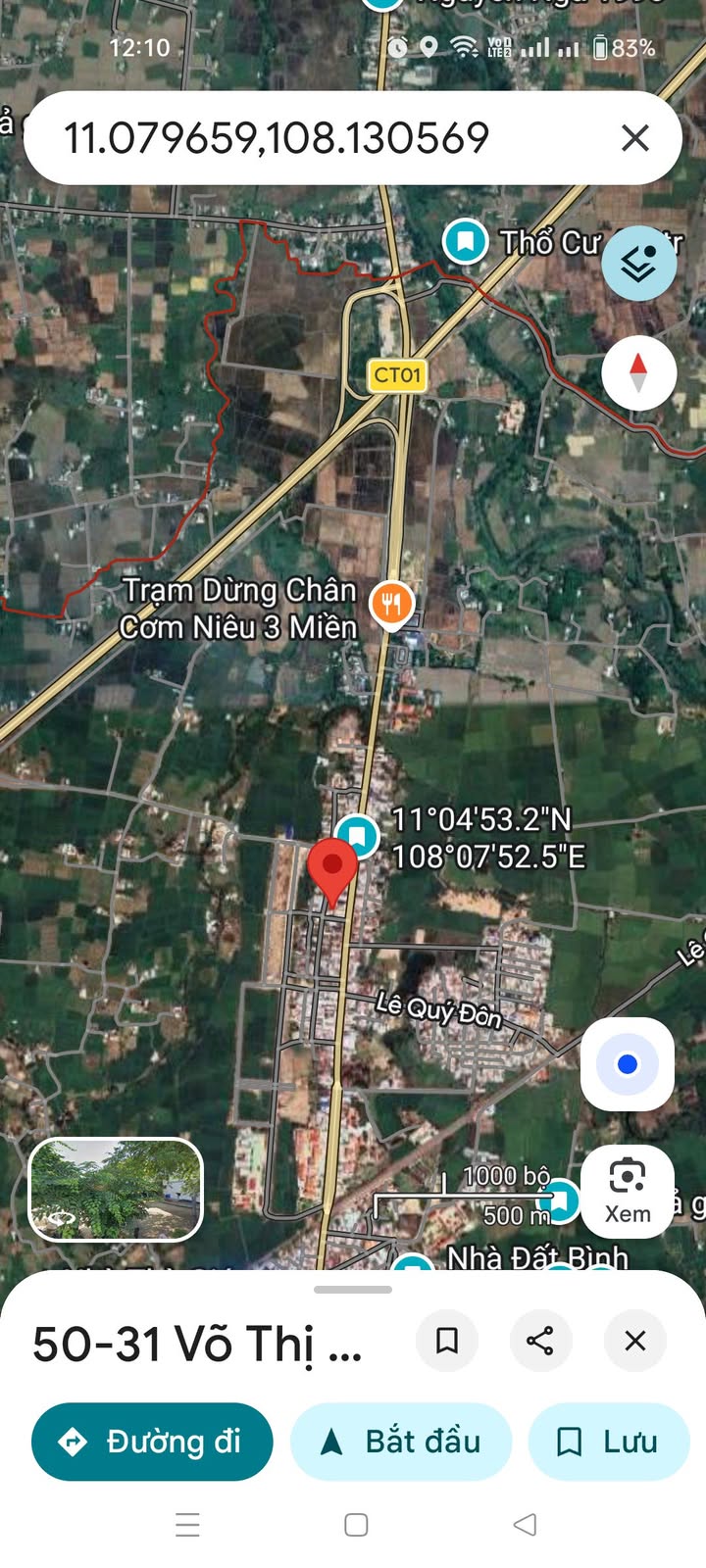706x1568 pixels.
Task: Share the 50-31 Võ Thị location
Action: point(540,1340)
